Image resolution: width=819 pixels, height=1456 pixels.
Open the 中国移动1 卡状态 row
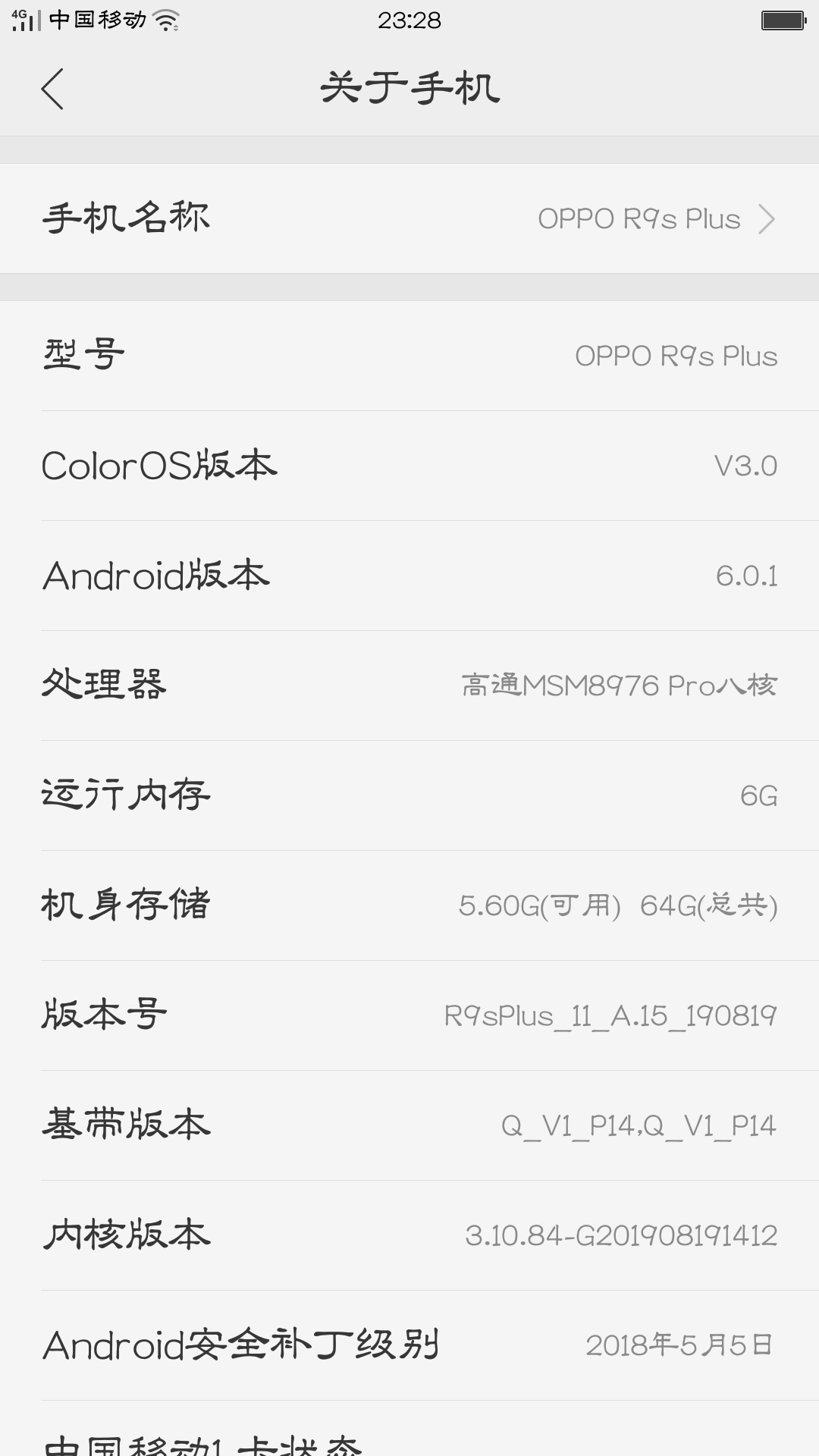(409, 1429)
